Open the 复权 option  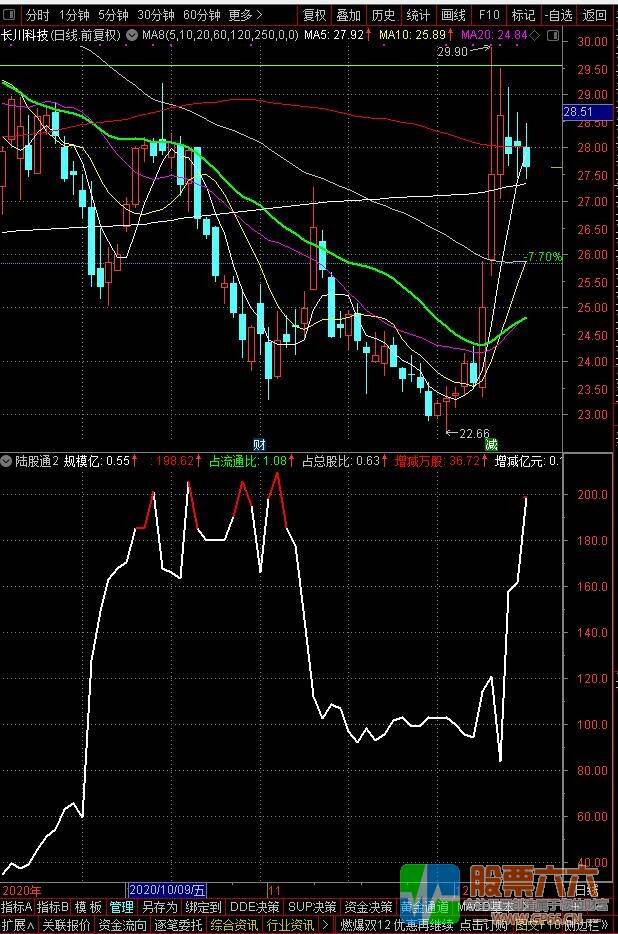click(314, 15)
